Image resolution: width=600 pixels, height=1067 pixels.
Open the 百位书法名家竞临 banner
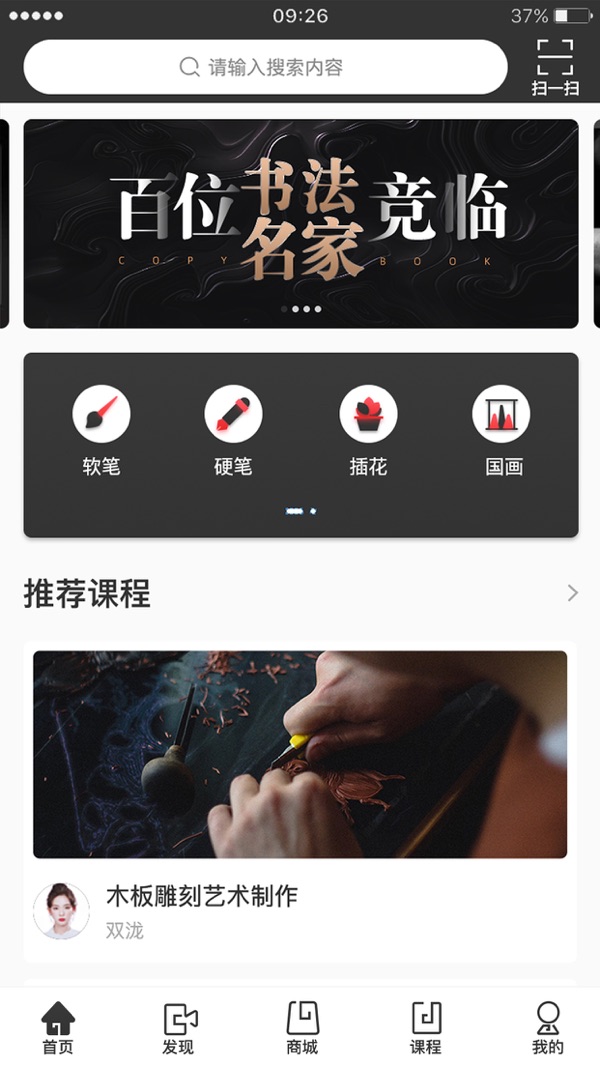pos(301,224)
